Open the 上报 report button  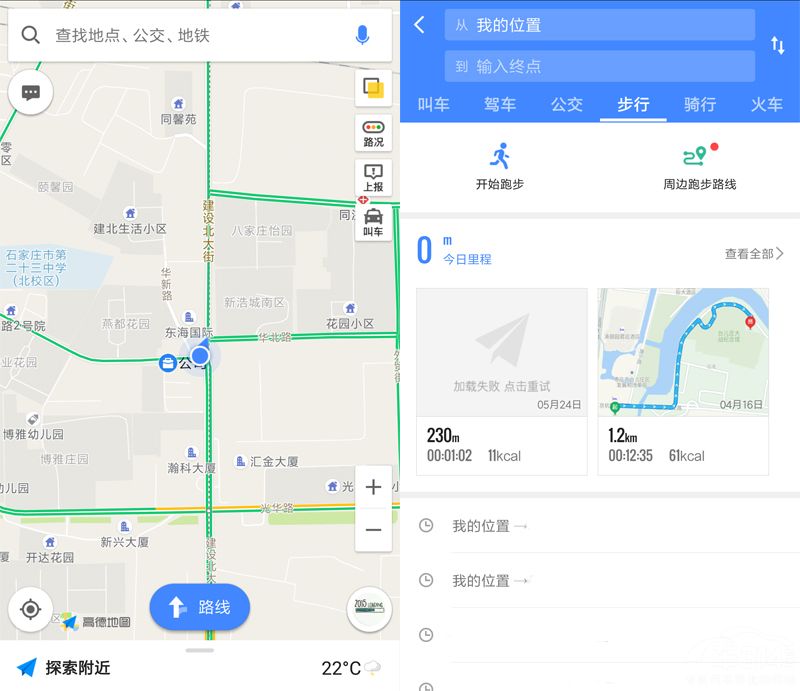373,178
